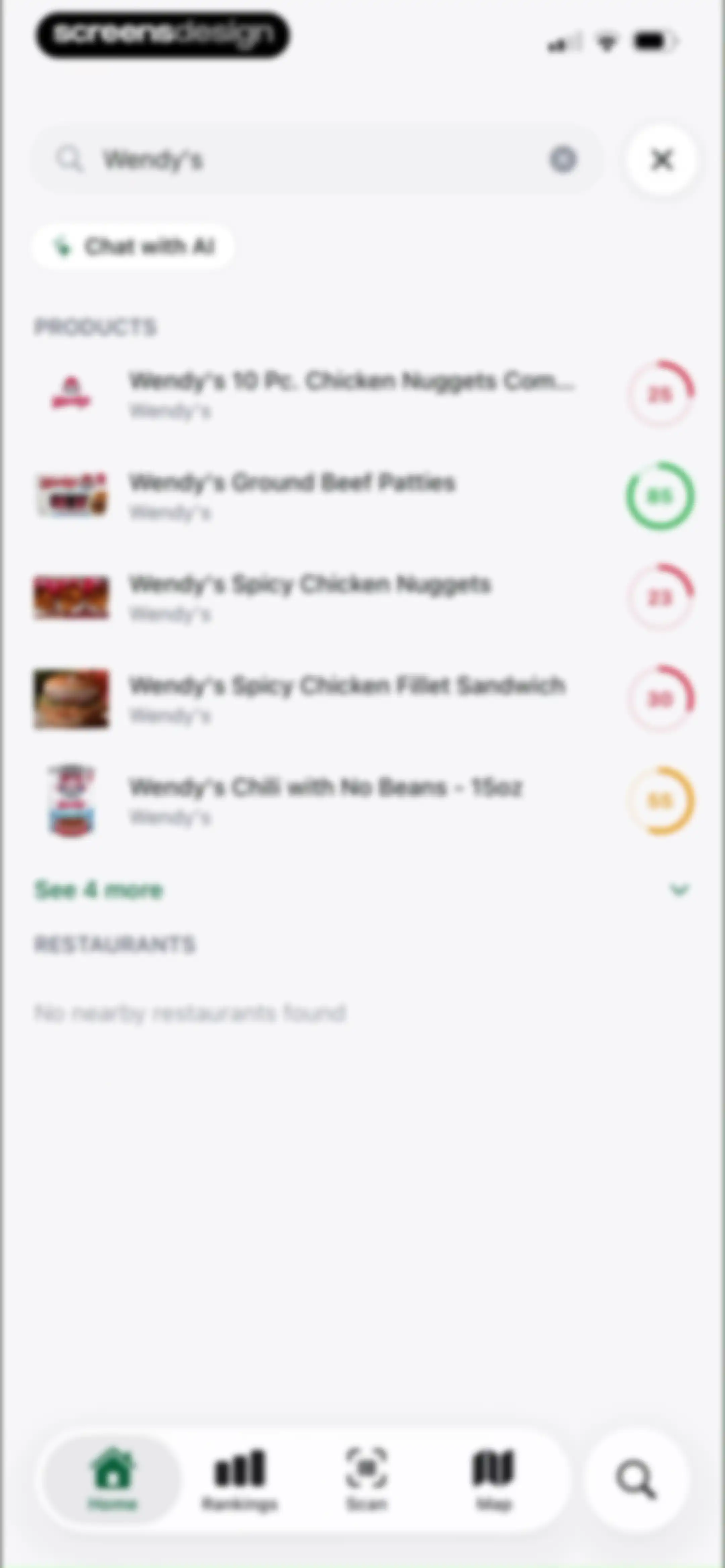The image size is (725, 1568).
Task: Open Wendy's Spicy Chicken Nuggets result
Action: [x=363, y=597]
